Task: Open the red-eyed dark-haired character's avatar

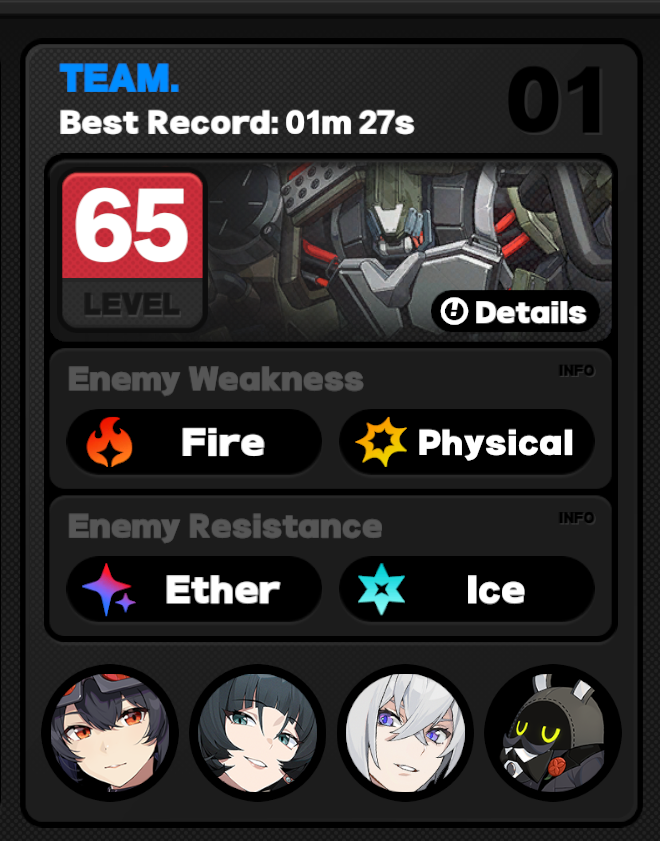Action: click(x=109, y=733)
